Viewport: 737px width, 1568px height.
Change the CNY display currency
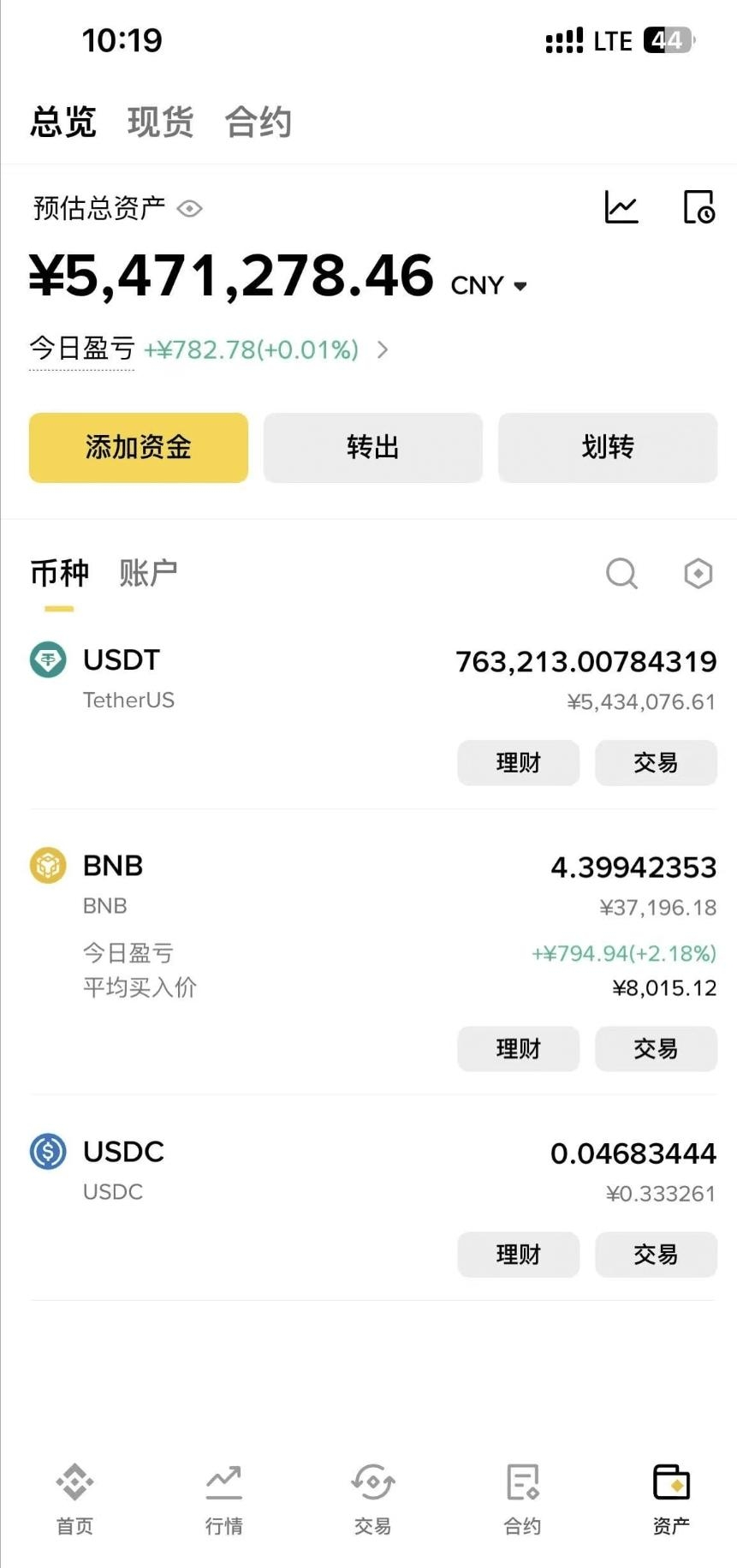point(489,285)
